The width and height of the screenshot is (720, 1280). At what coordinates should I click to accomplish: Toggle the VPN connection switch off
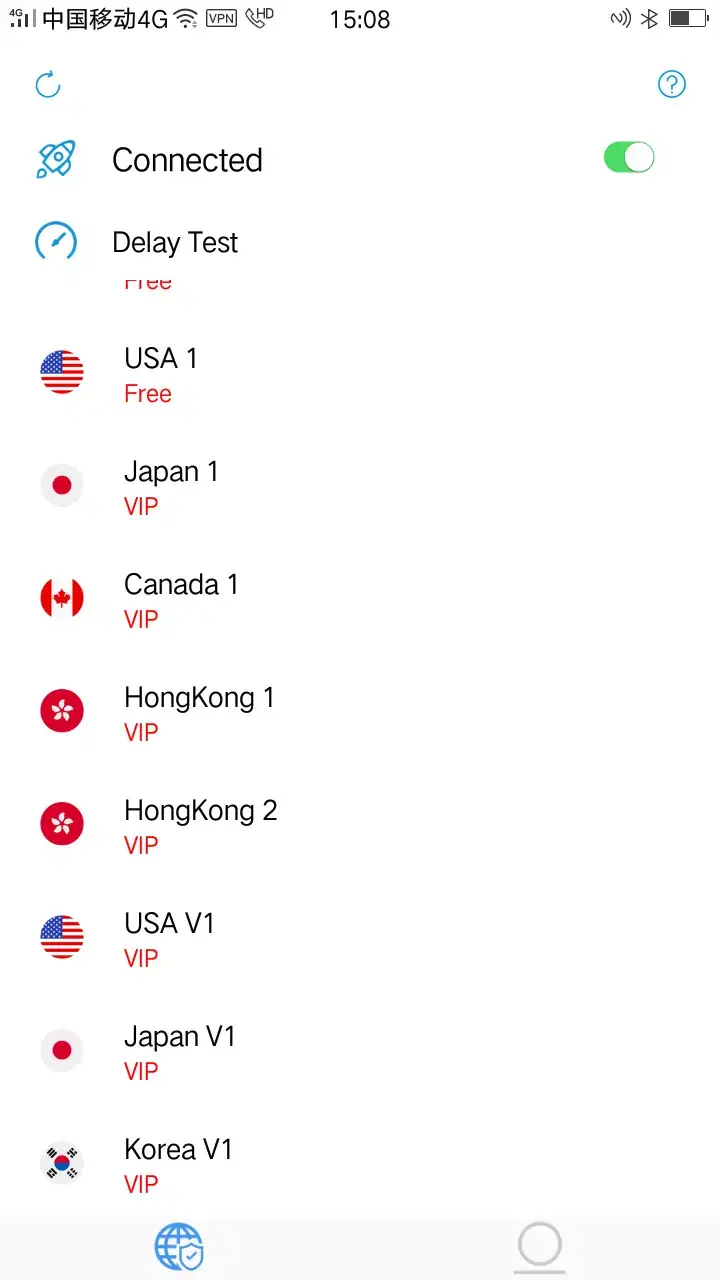629,157
